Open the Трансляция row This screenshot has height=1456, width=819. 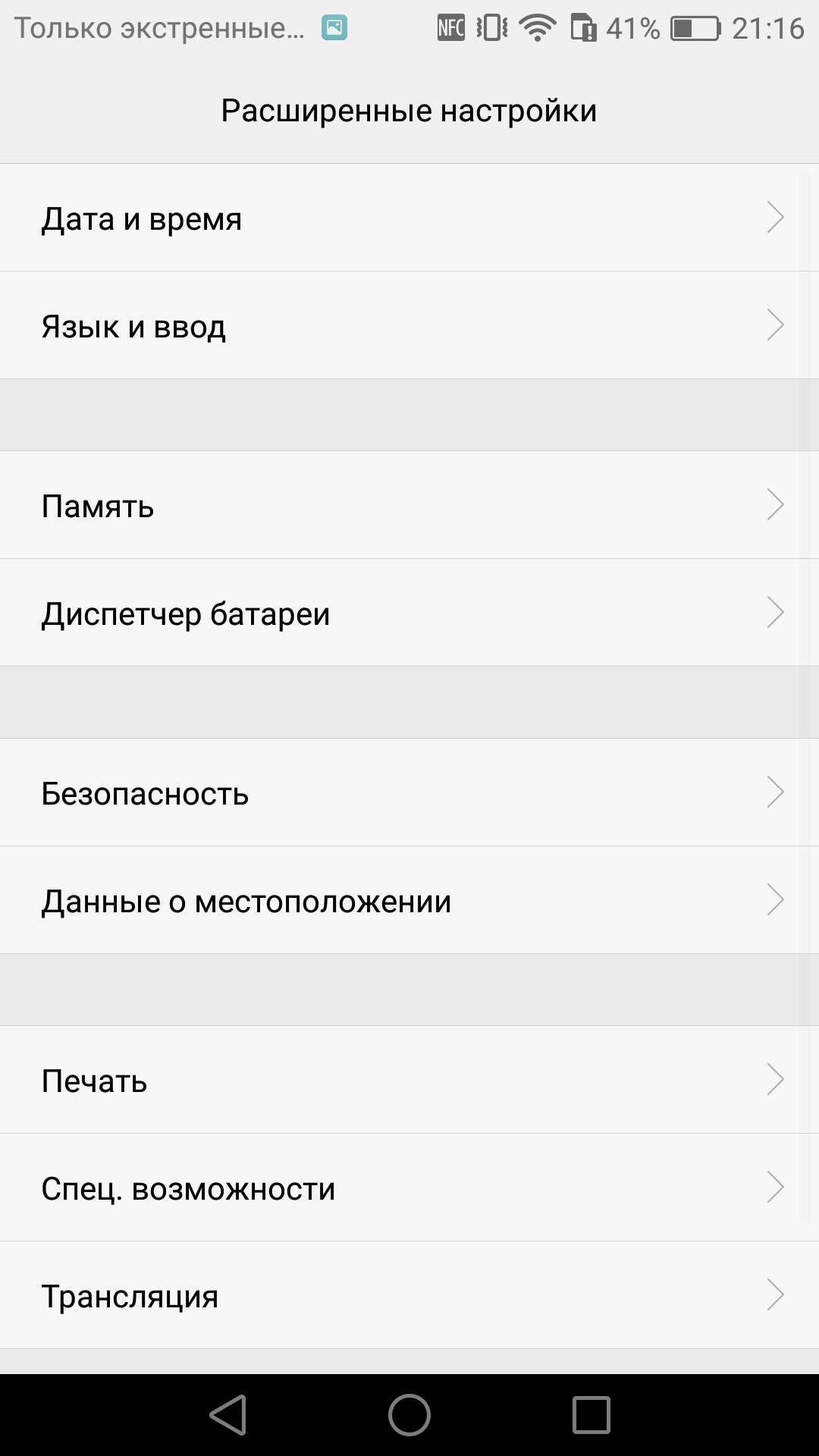click(409, 1295)
